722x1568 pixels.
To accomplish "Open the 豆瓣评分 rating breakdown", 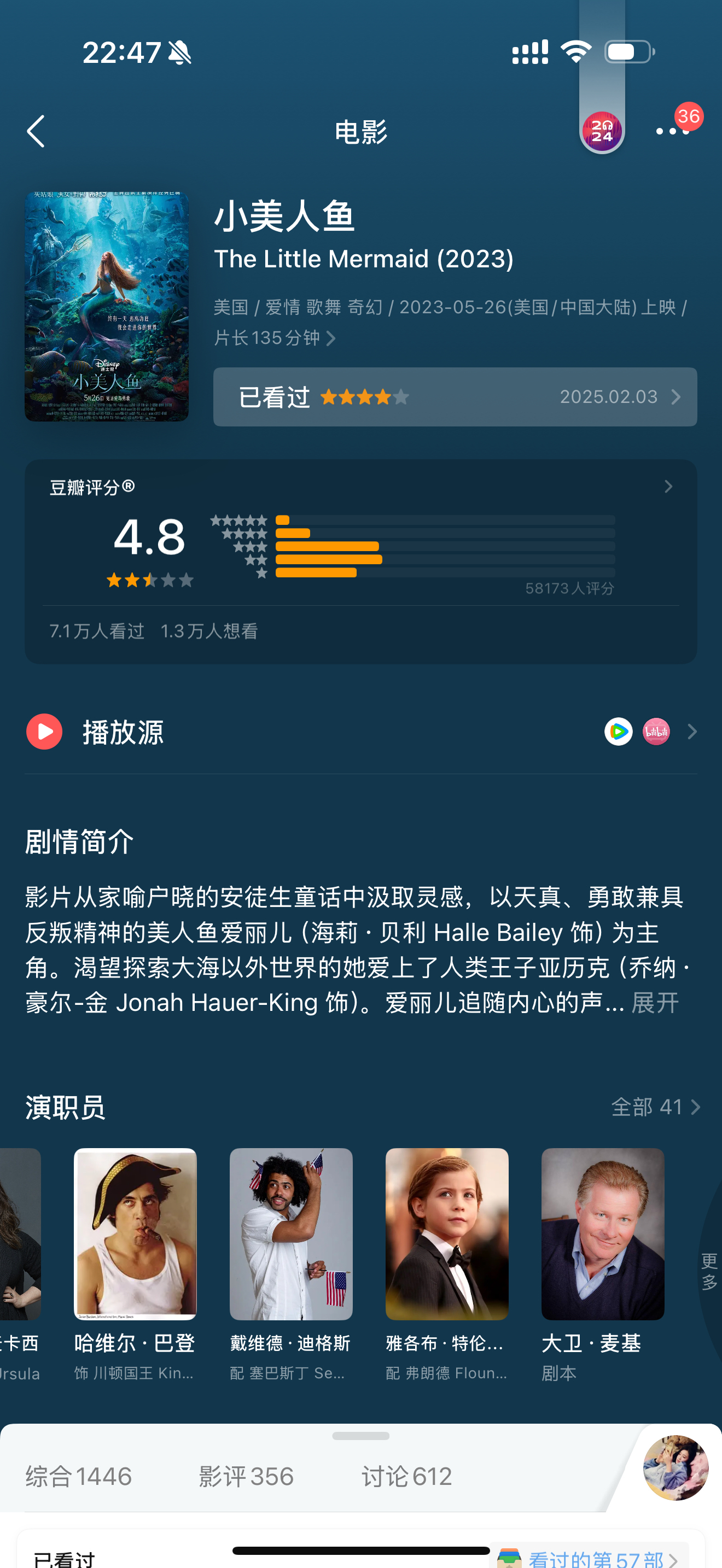I will coord(668,487).
